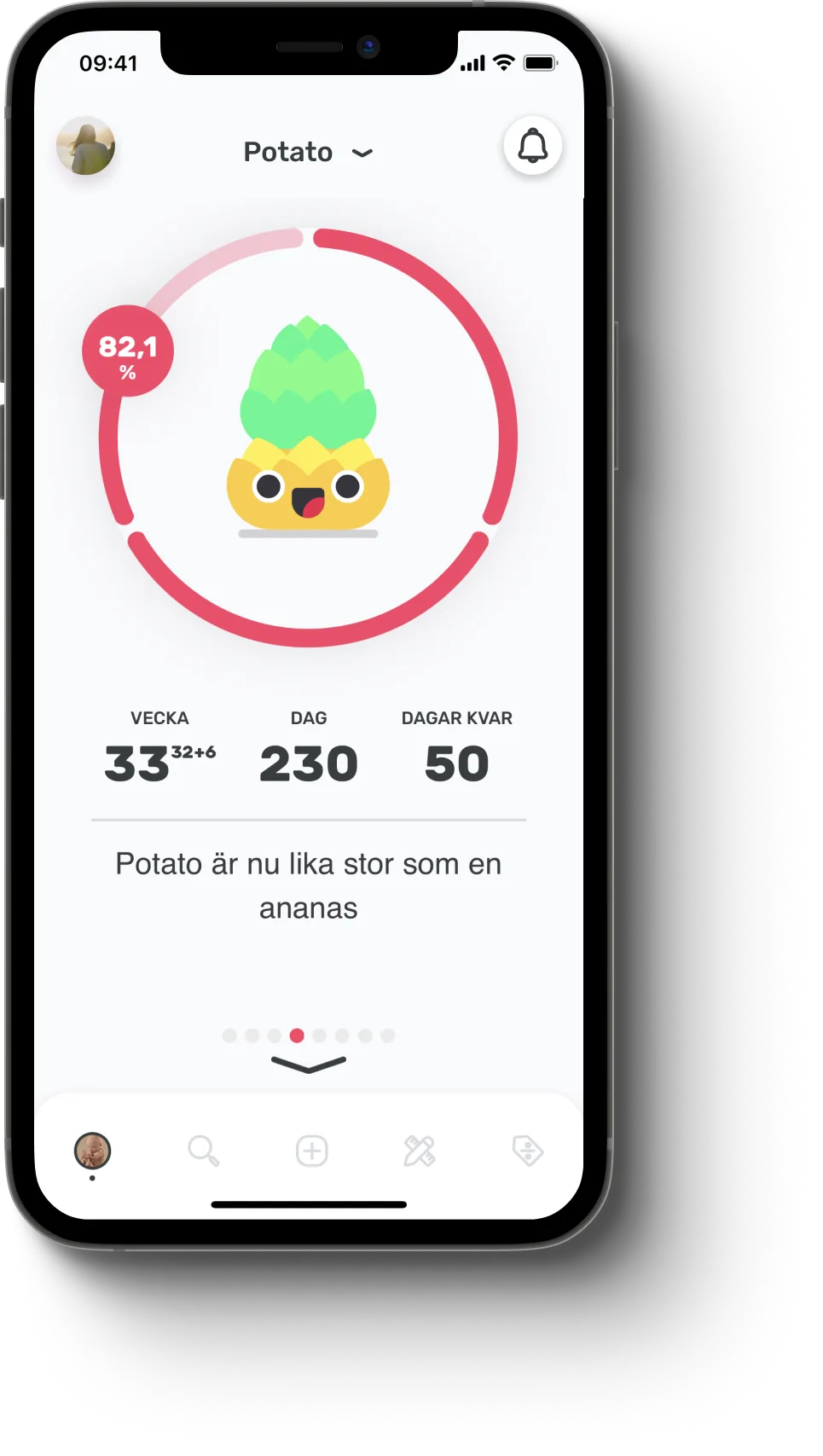Tap the highlighted page indicator dot
Image resolution: width=823 pixels, height=1456 pixels.
pyautogui.click(x=297, y=1035)
